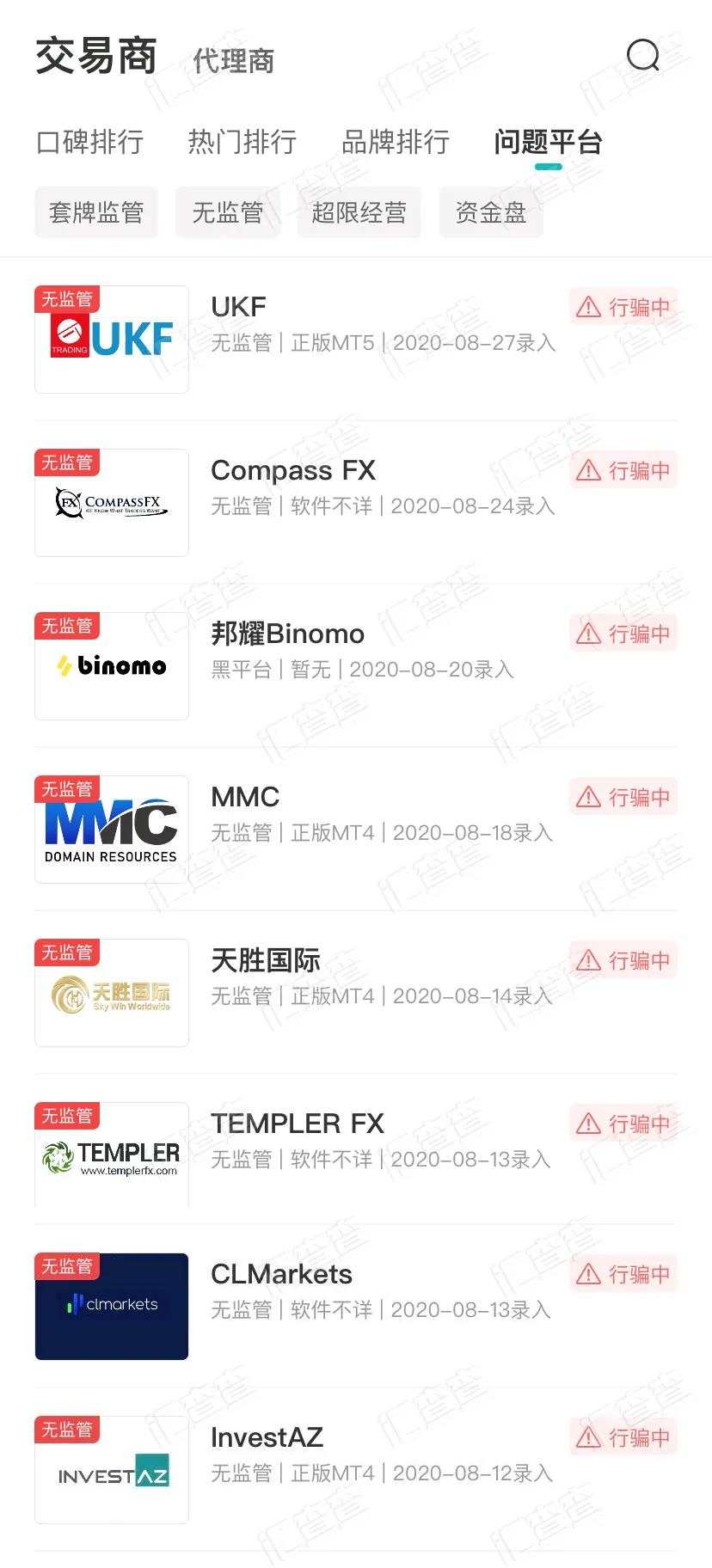The width and height of the screenshot is (712, 1568).
Task: View the 天胜国际 entry
Action: [356, 992]
